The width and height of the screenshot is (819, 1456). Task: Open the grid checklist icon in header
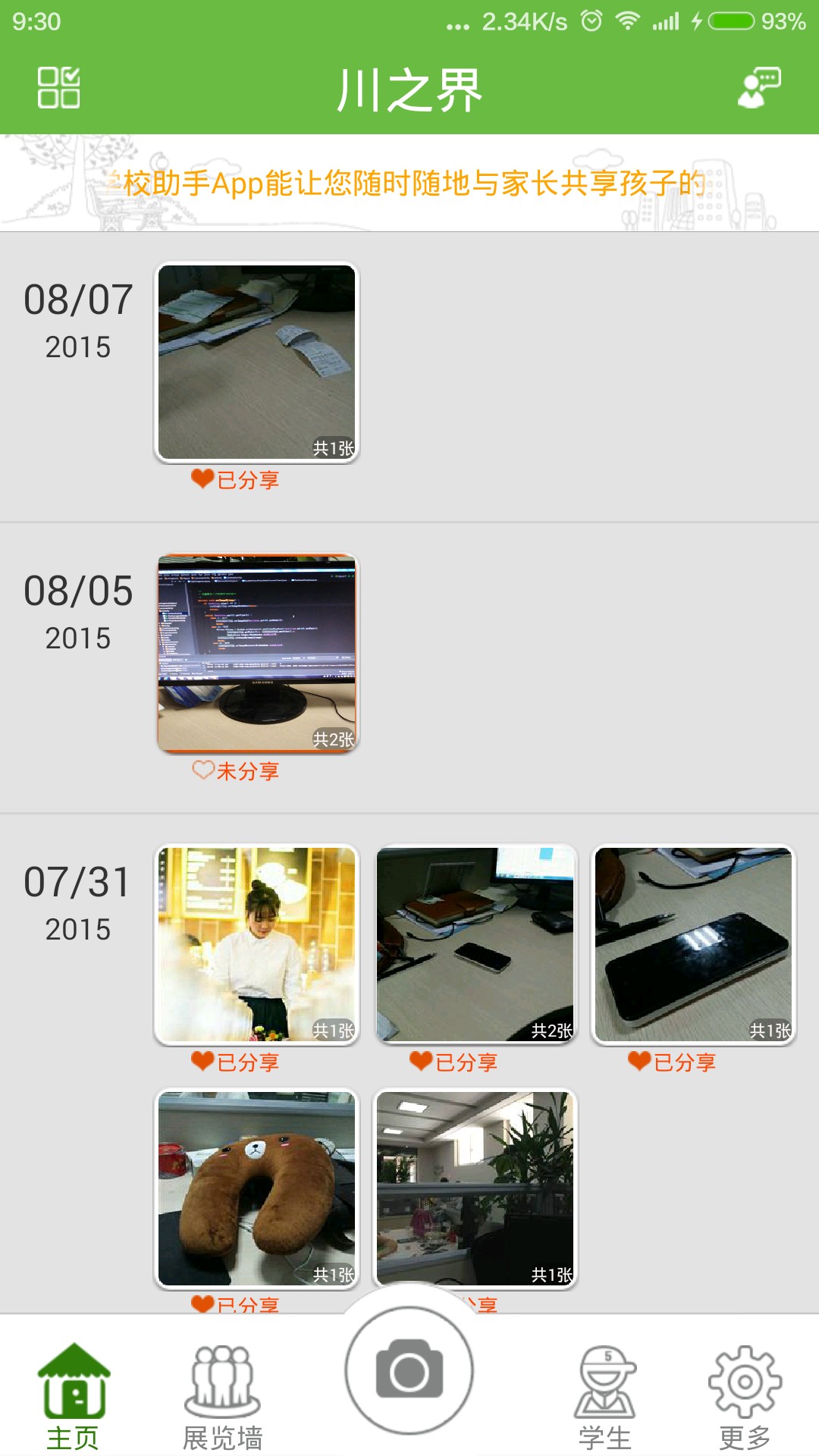click(x=58, y=88)
